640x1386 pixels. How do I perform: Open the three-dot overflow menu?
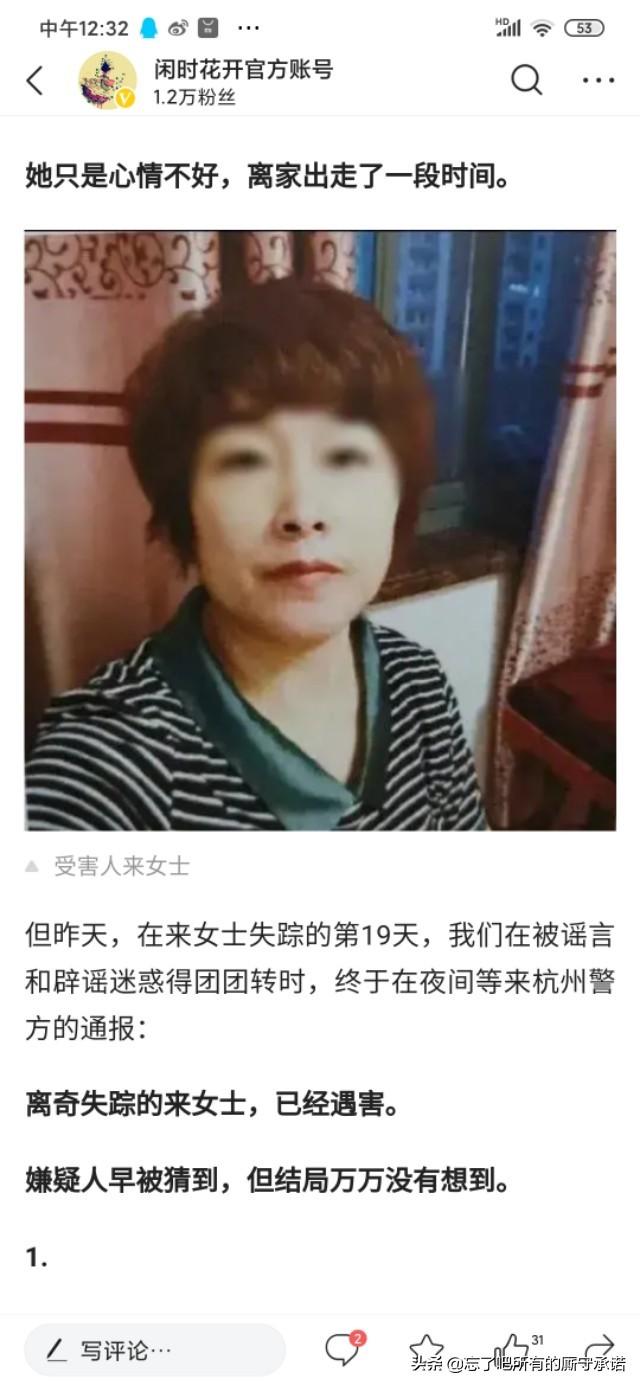click(598, 80)
